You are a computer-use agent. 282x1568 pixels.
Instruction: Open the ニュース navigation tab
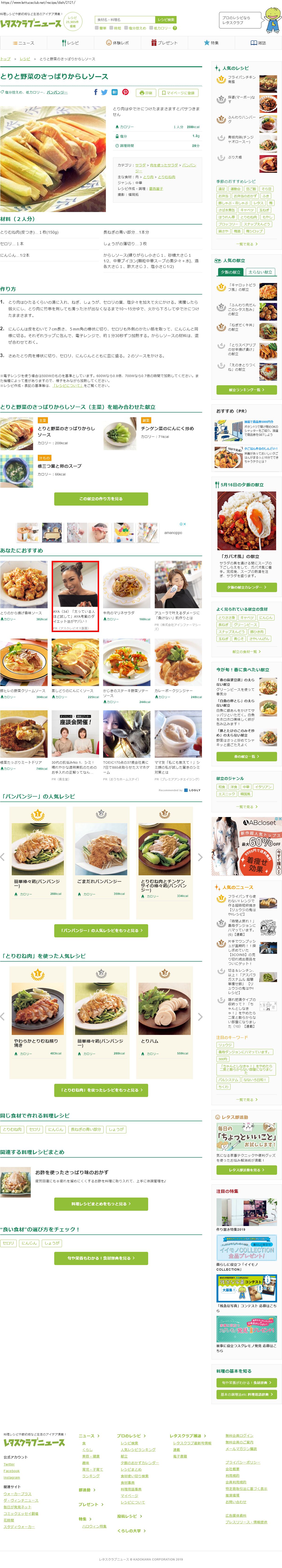click(x=23, y=43)
